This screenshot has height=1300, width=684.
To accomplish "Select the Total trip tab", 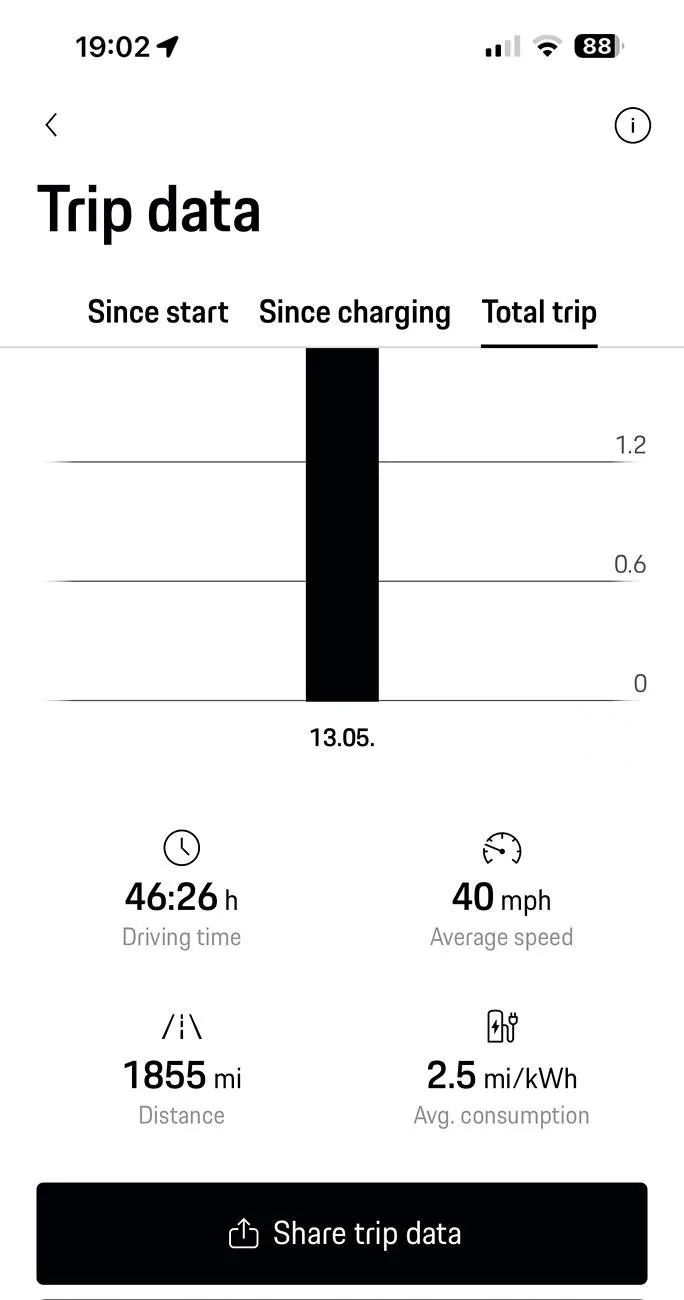I will 539,312.
